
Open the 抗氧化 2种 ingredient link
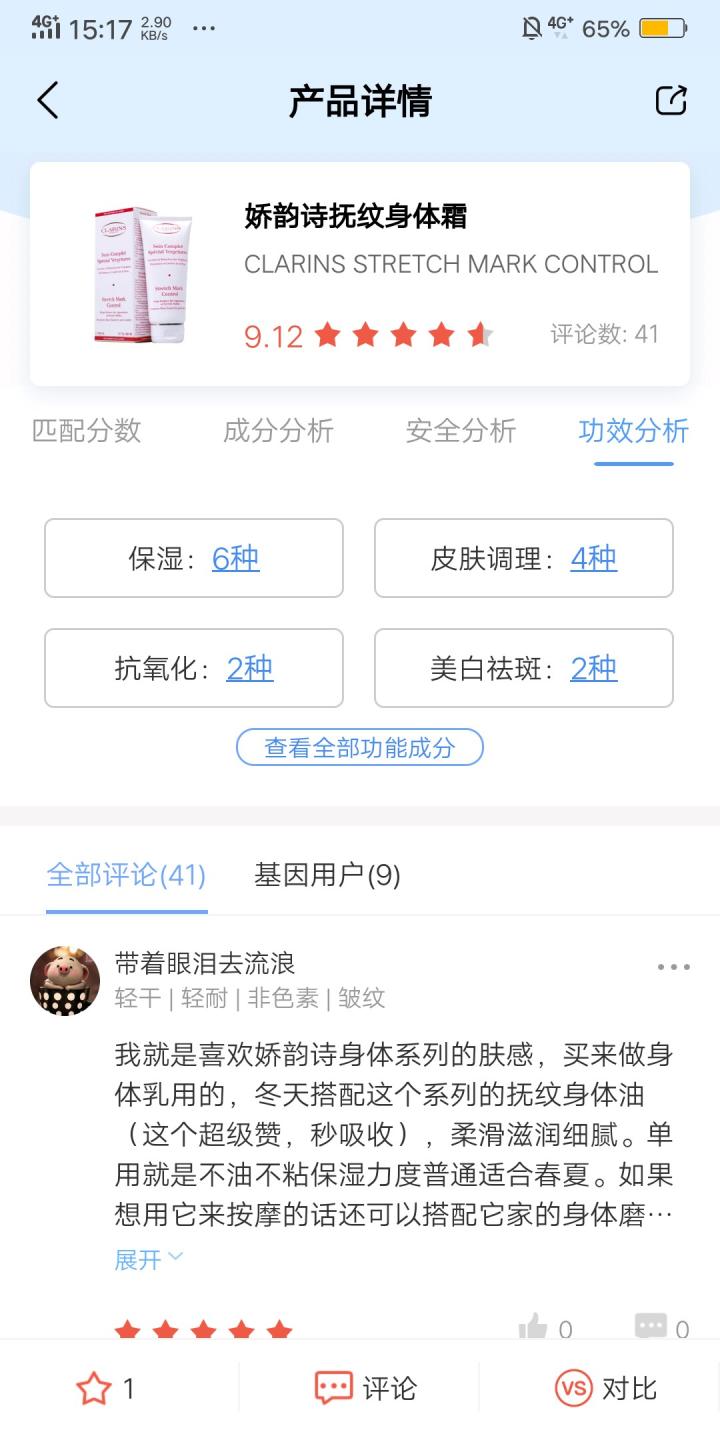[249, 669]
